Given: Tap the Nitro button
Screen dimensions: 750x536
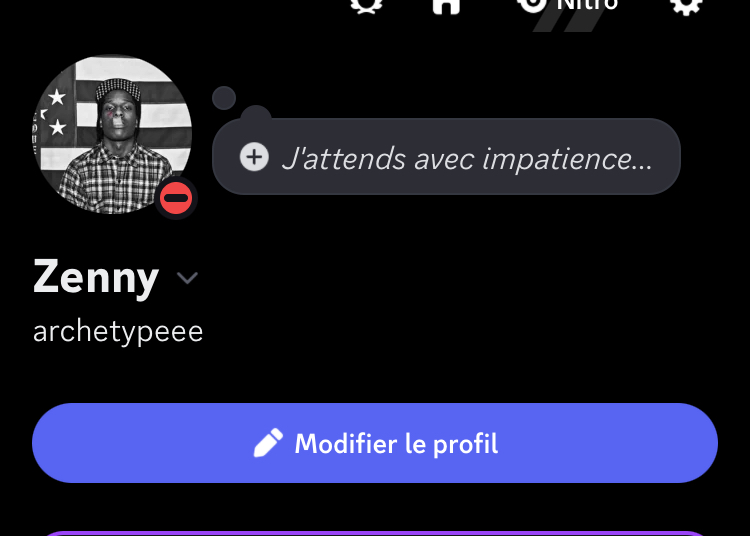Looking at the screenshot, I should coord(568,5).
